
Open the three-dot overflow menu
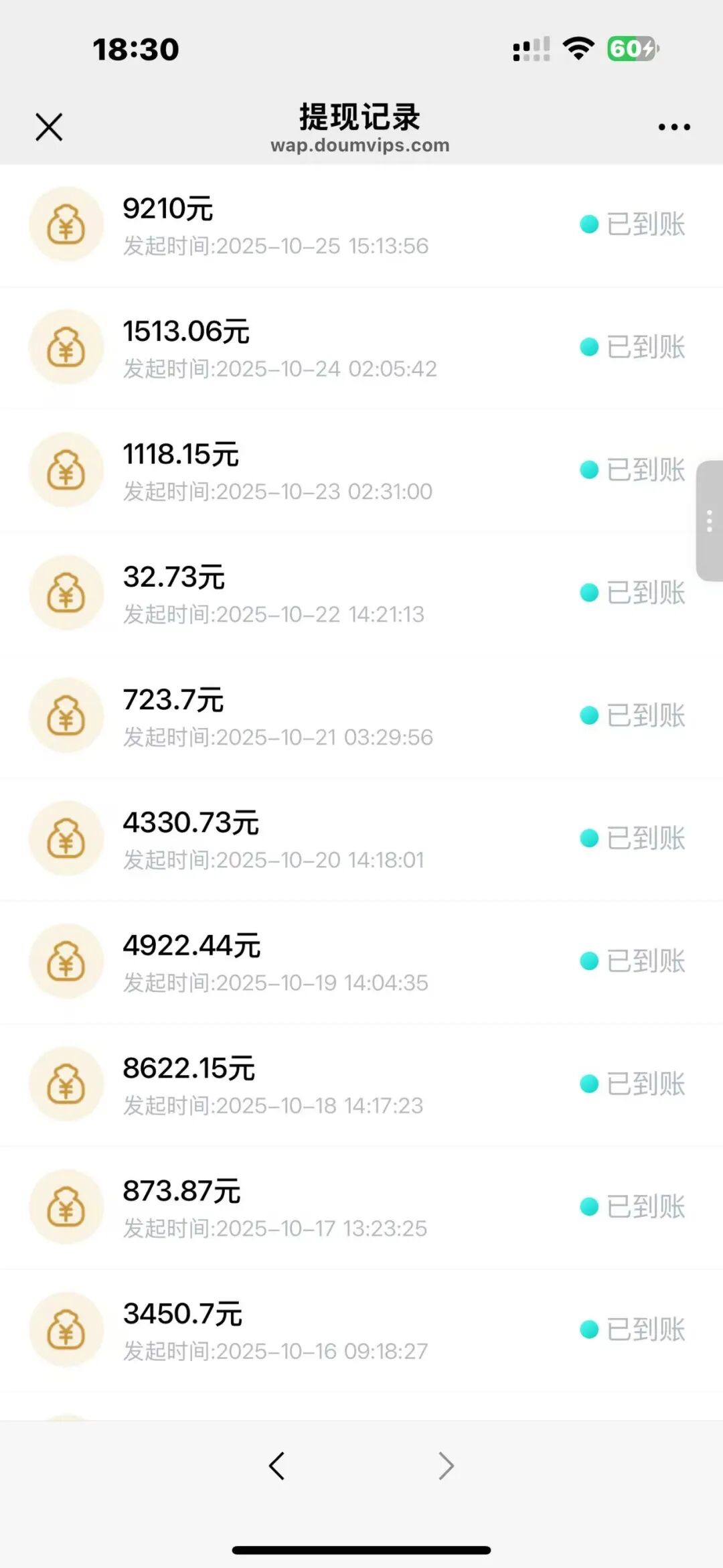[x=673, y=127]
